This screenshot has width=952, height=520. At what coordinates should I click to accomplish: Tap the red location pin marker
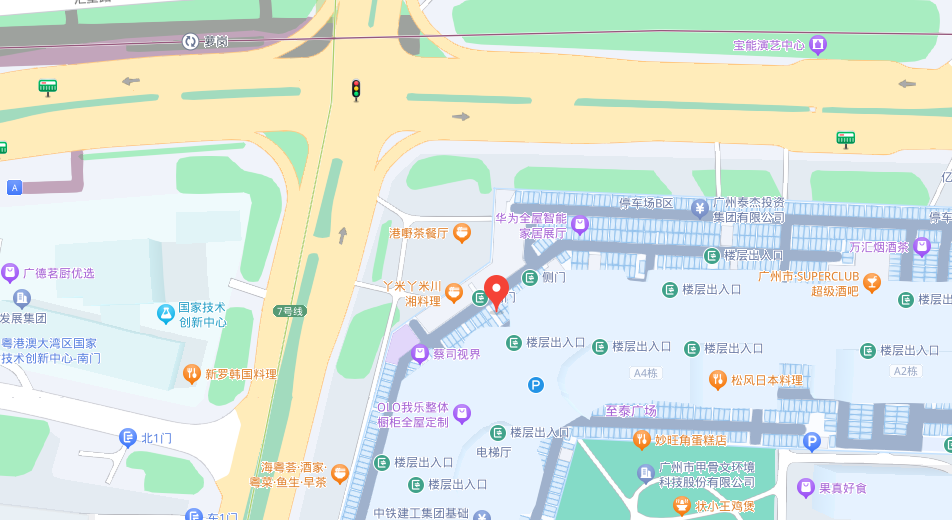pyautogui.click(x=496, y=291)
